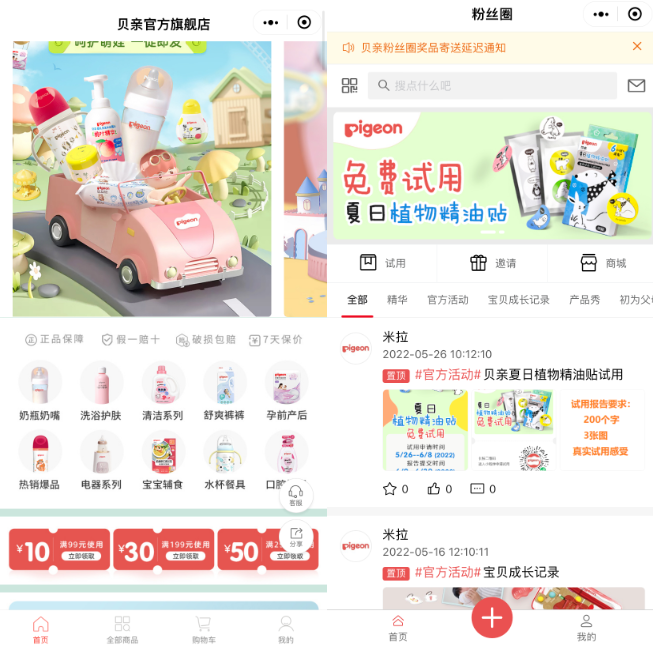
Task: Open the 热销爆品 category
Action: (x=40, y=461)
